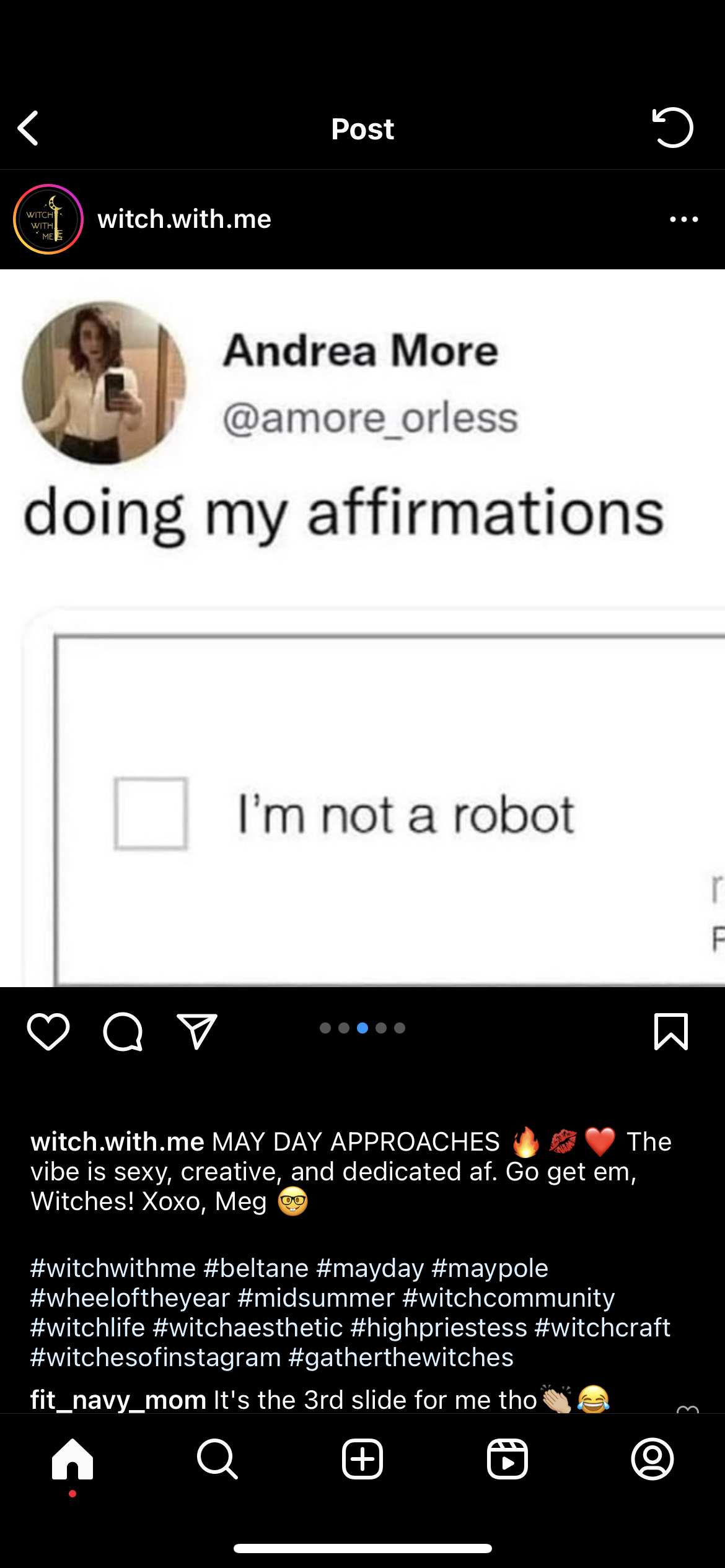Screen dimensions: 725x1568
Task: Open the post's three-dot options menu
Action: pos(683,219)
